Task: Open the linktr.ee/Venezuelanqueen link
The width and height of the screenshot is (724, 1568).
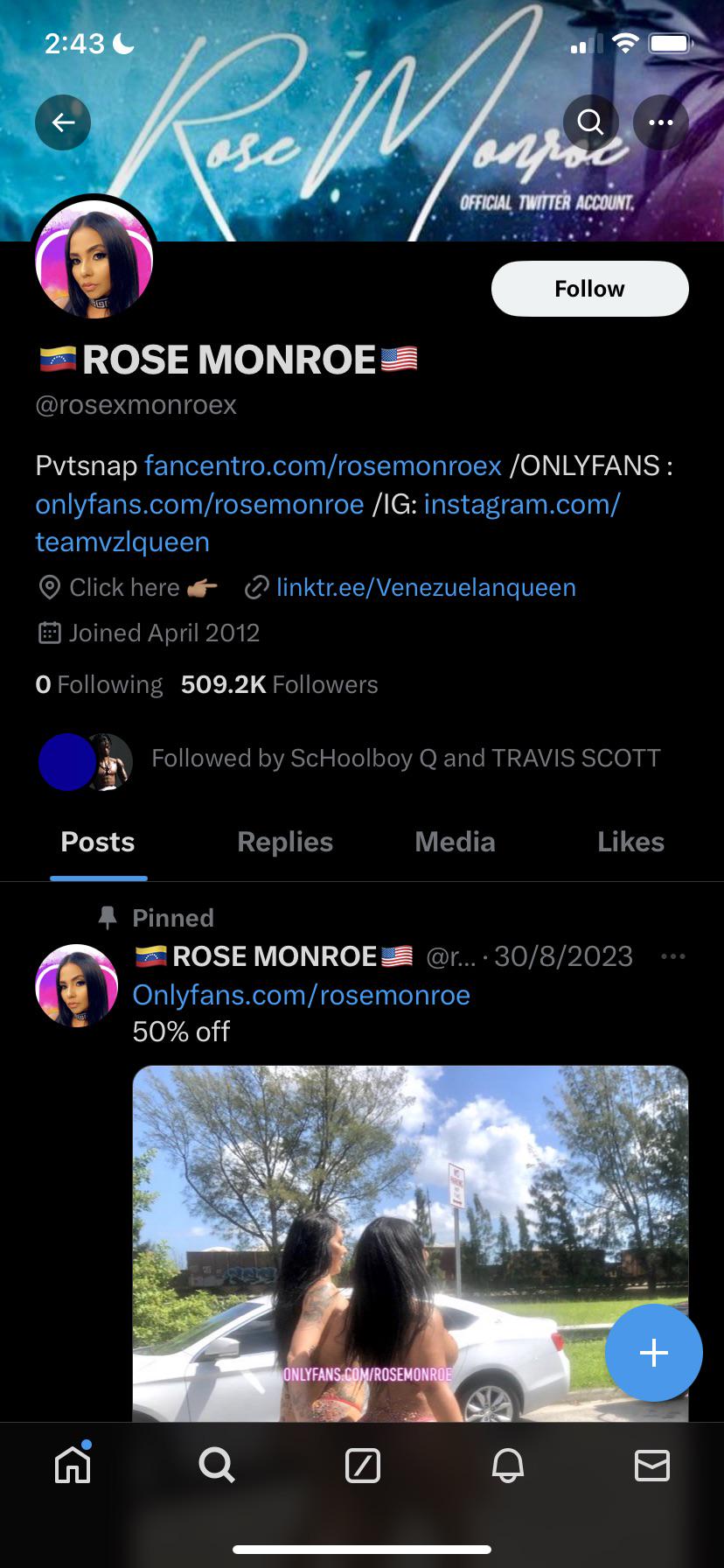Action: point(426,587)
